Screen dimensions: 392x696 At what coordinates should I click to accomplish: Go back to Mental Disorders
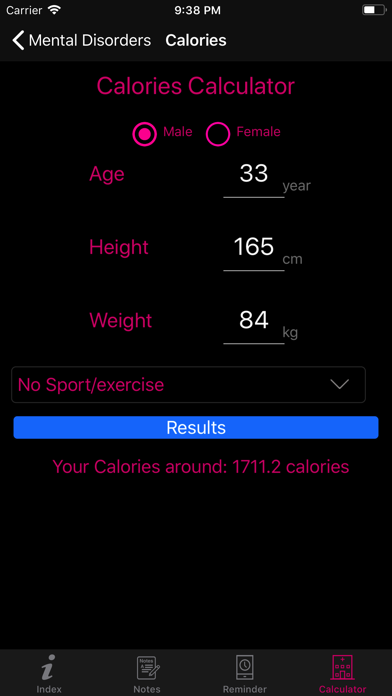[x=82, y=40]
